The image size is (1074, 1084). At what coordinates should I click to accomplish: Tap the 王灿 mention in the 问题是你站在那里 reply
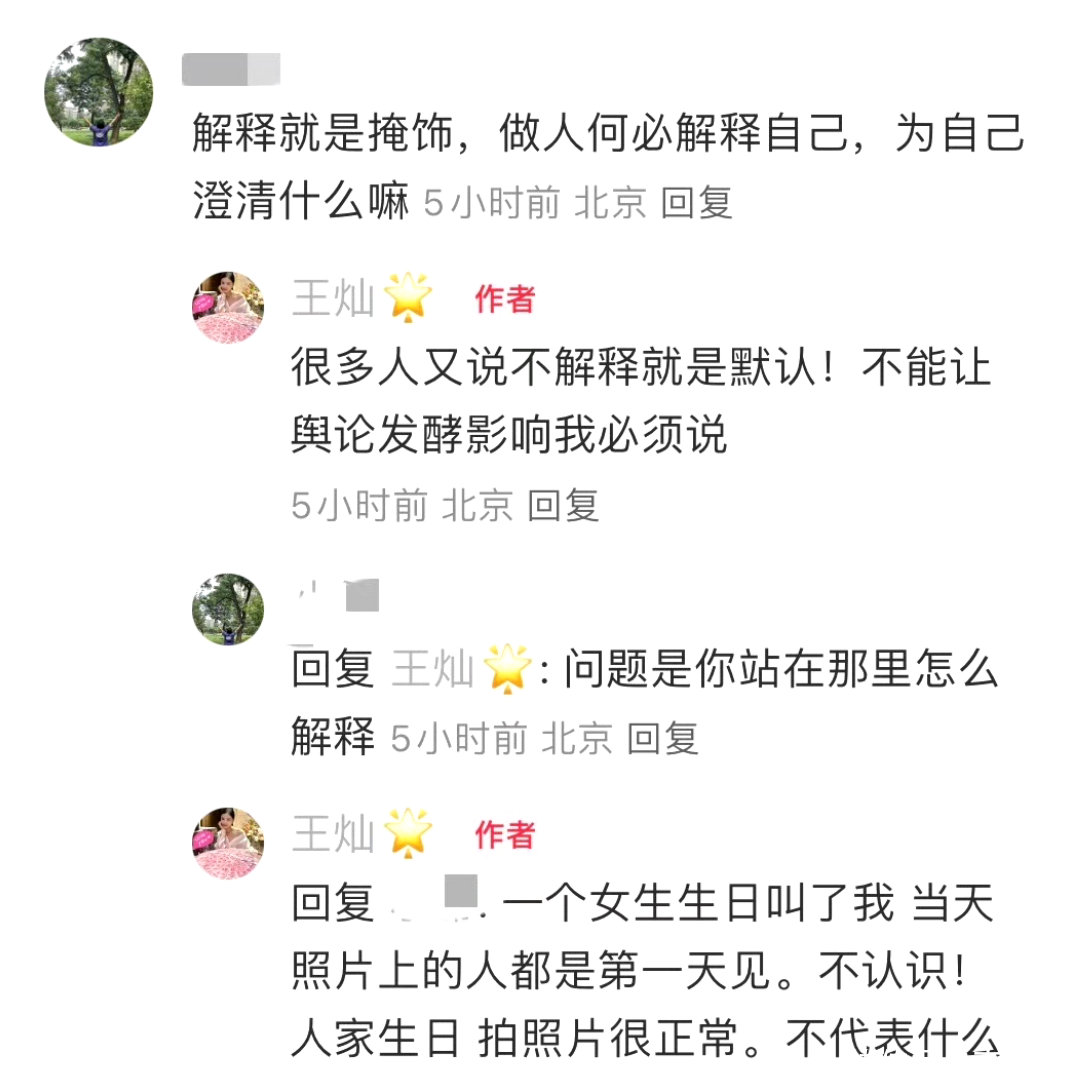coord(433,670)
